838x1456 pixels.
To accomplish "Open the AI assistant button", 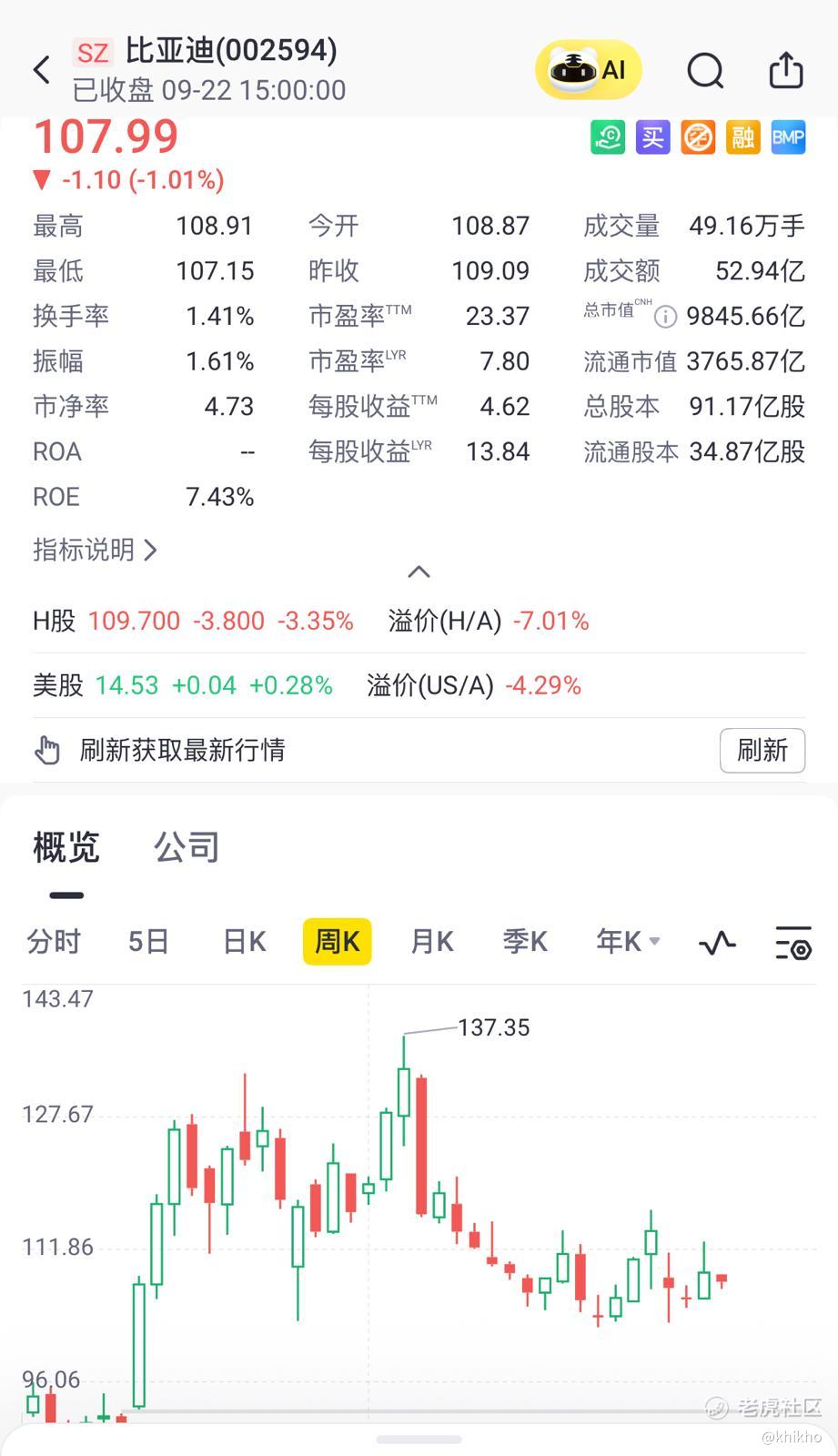I will point(589,70).
